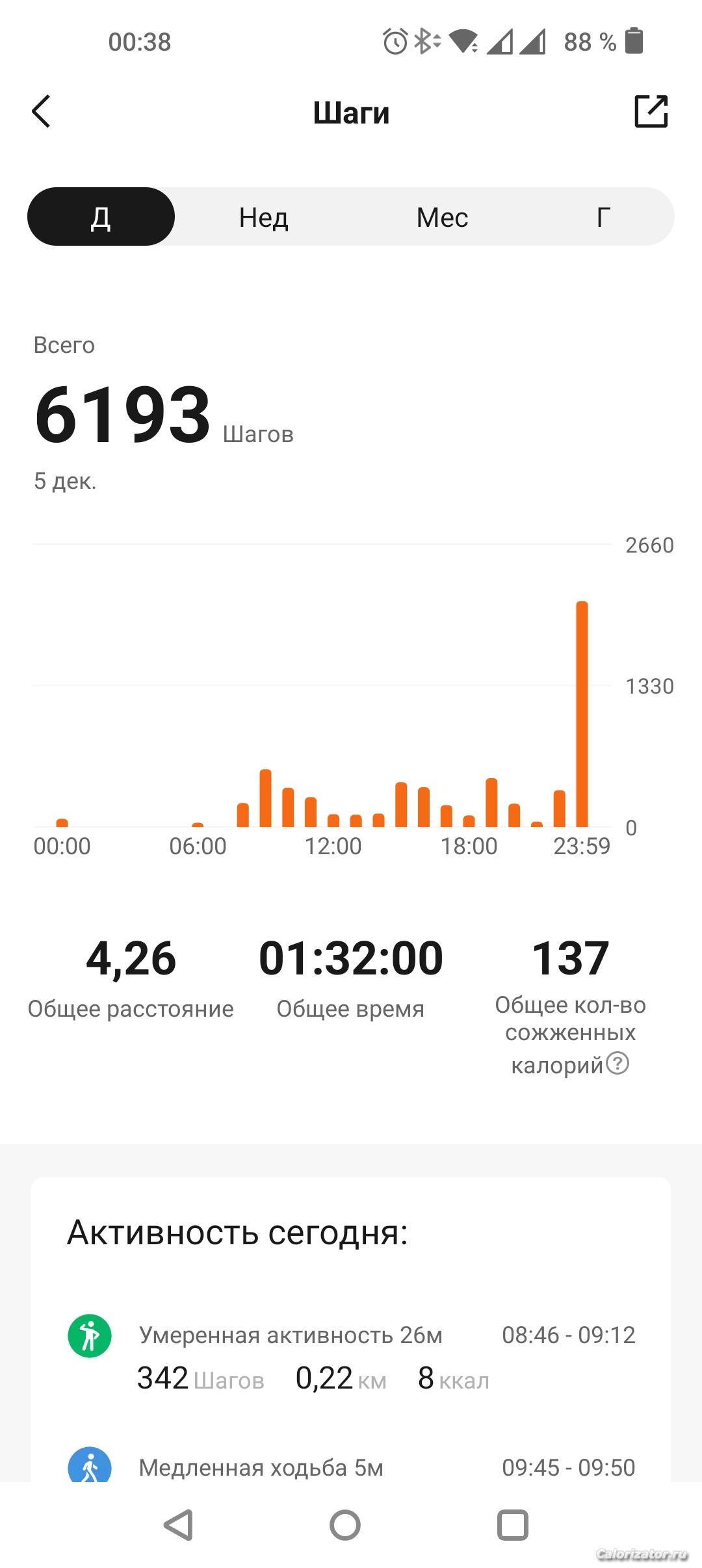Go back from the Шаги screen

pos(42,112)
